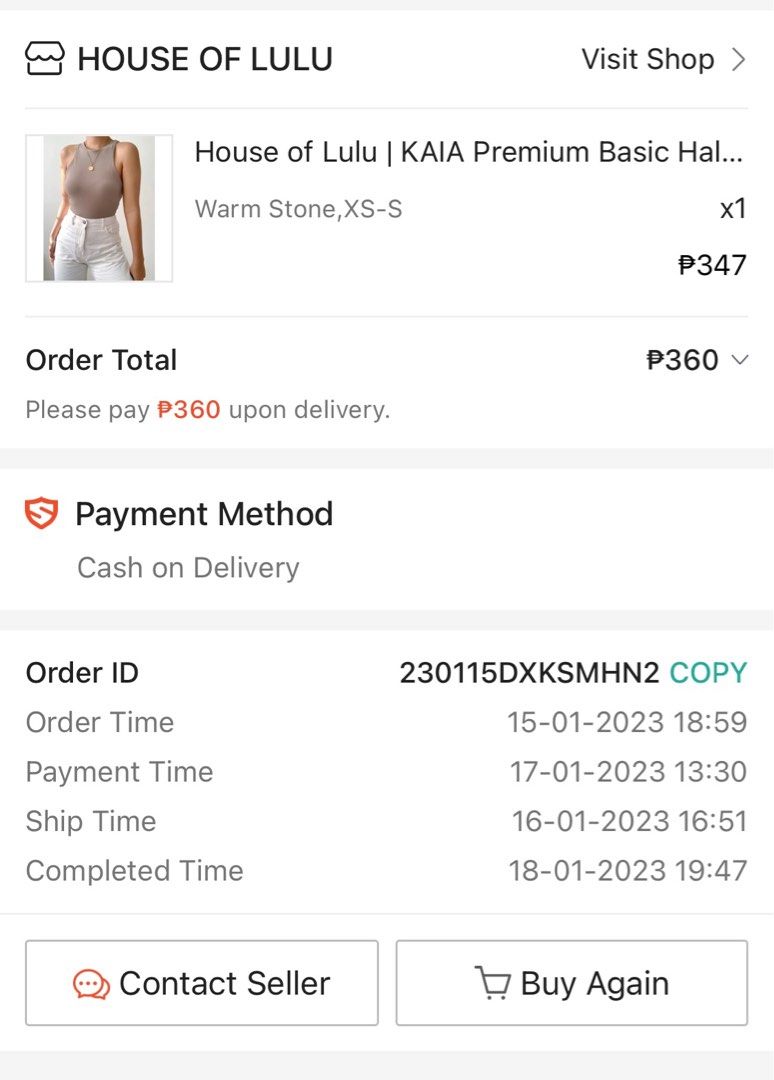Select the Cash on Delivery payment option
This screenshot has height=1080, width=774.
click(x=188, y=567)
